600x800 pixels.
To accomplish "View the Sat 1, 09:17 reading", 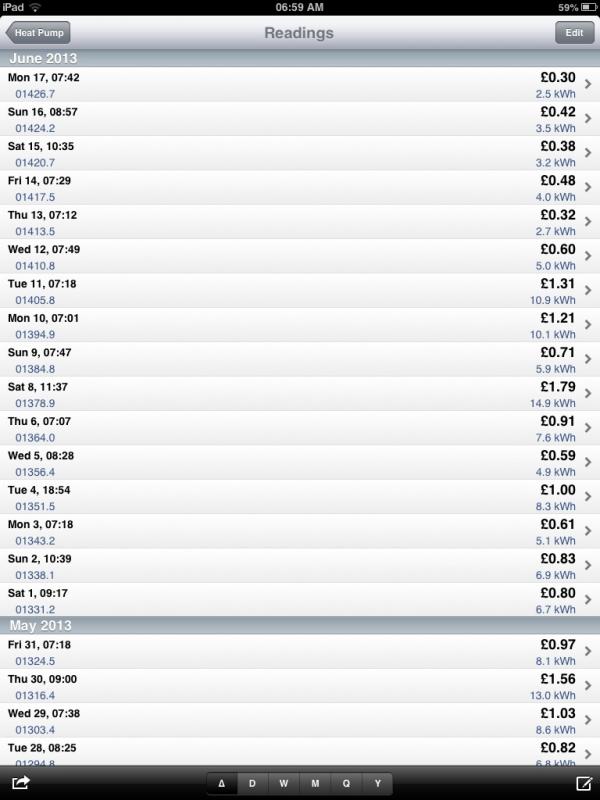I will (x=300, y=600).
